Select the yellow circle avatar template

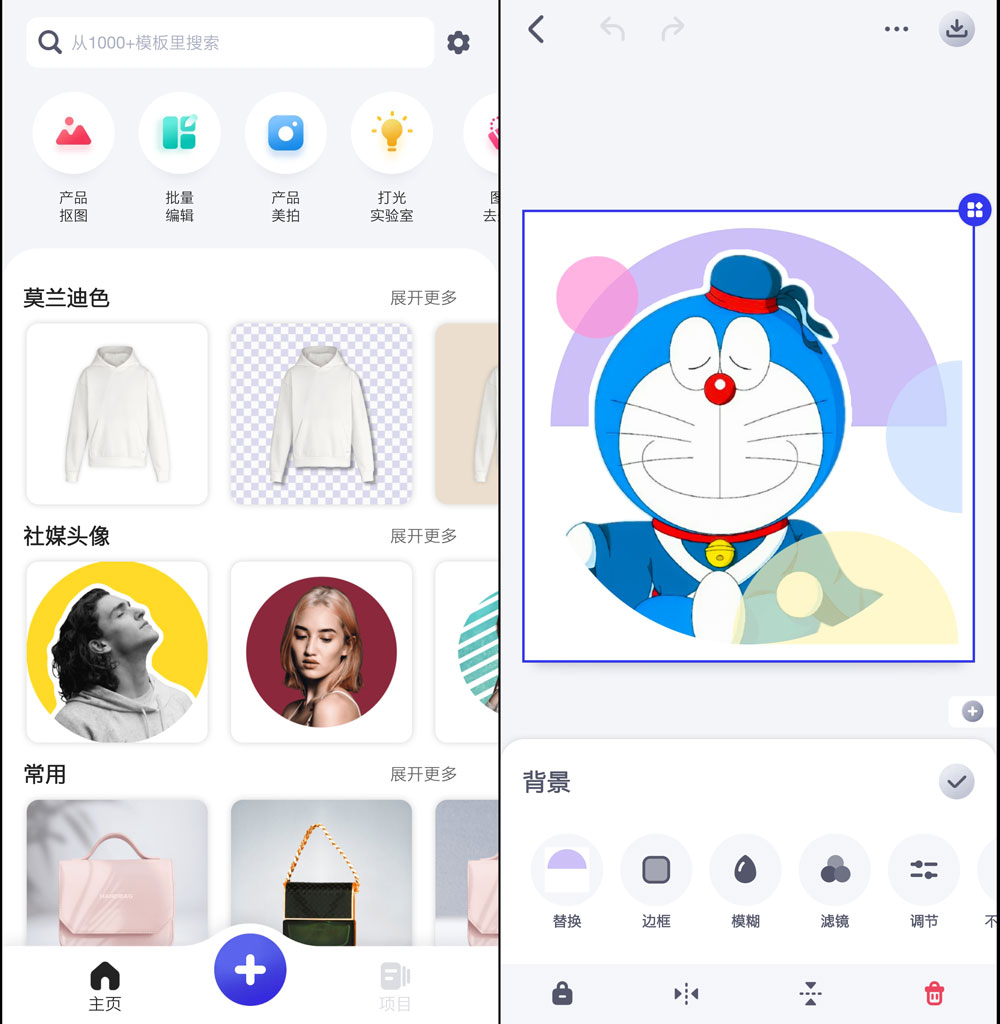pos(117,651)
